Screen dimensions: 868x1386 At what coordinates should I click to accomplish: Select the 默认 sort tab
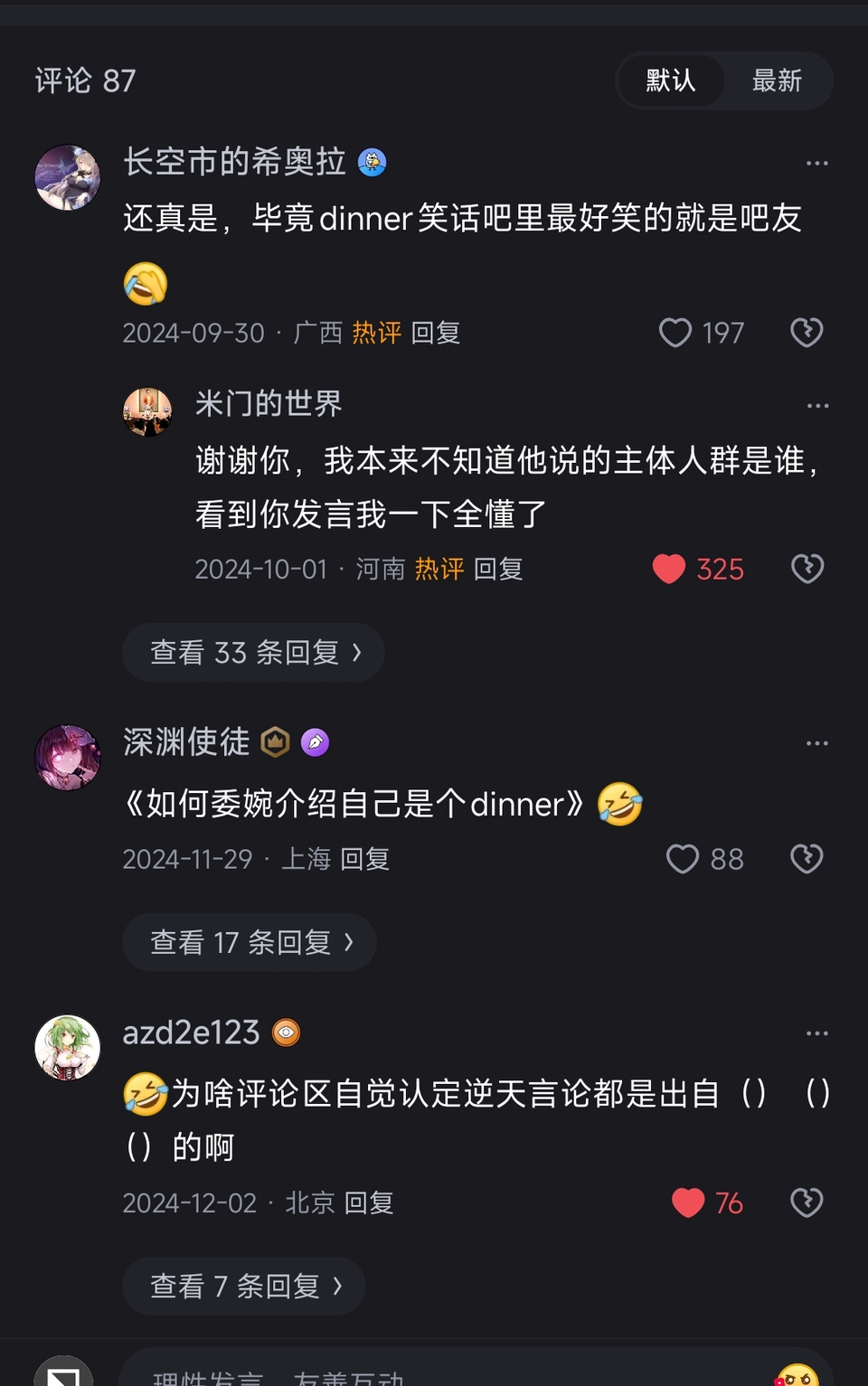tap(670, 81)
